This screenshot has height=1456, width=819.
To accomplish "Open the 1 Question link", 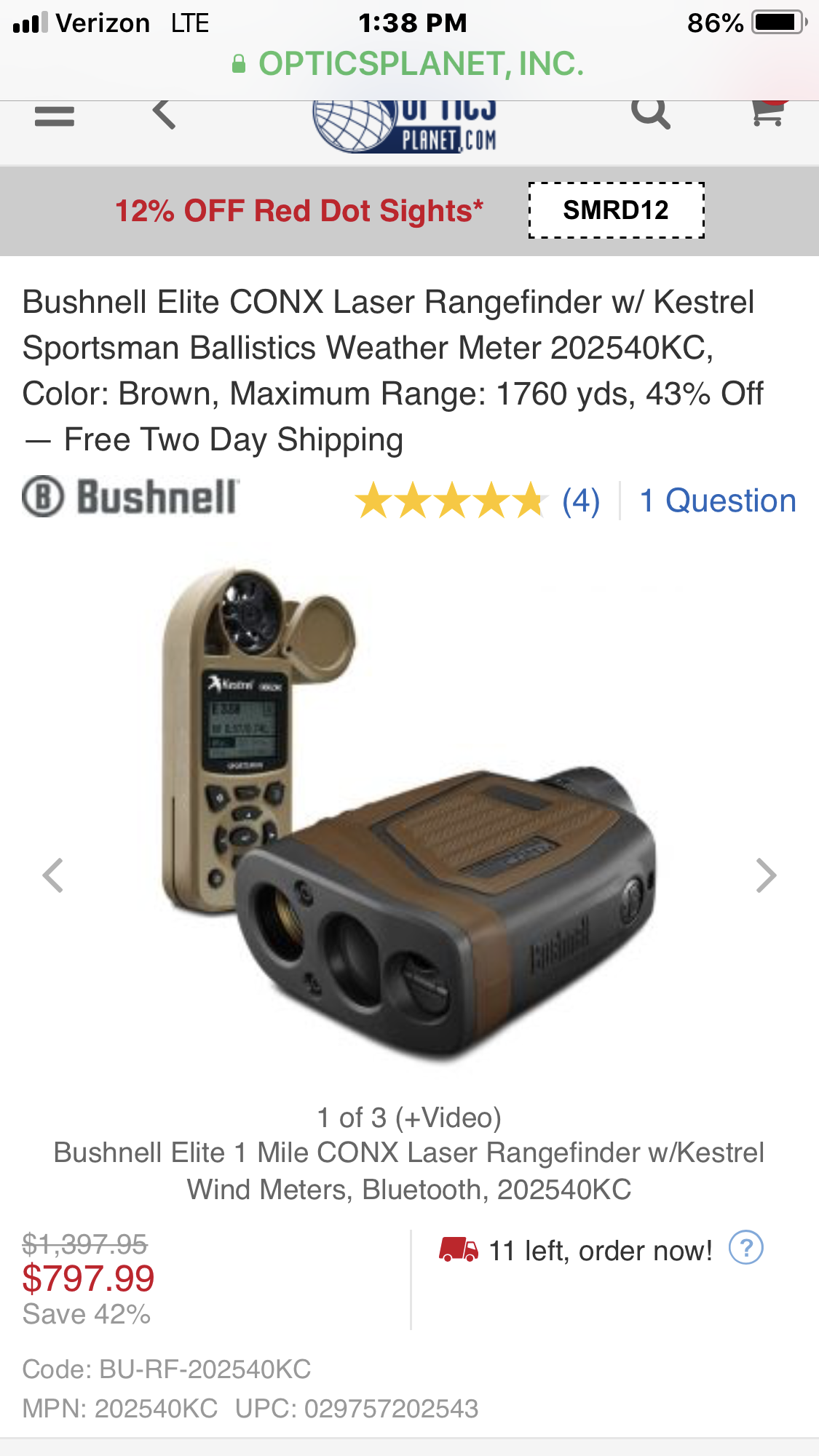I will 718,501.
